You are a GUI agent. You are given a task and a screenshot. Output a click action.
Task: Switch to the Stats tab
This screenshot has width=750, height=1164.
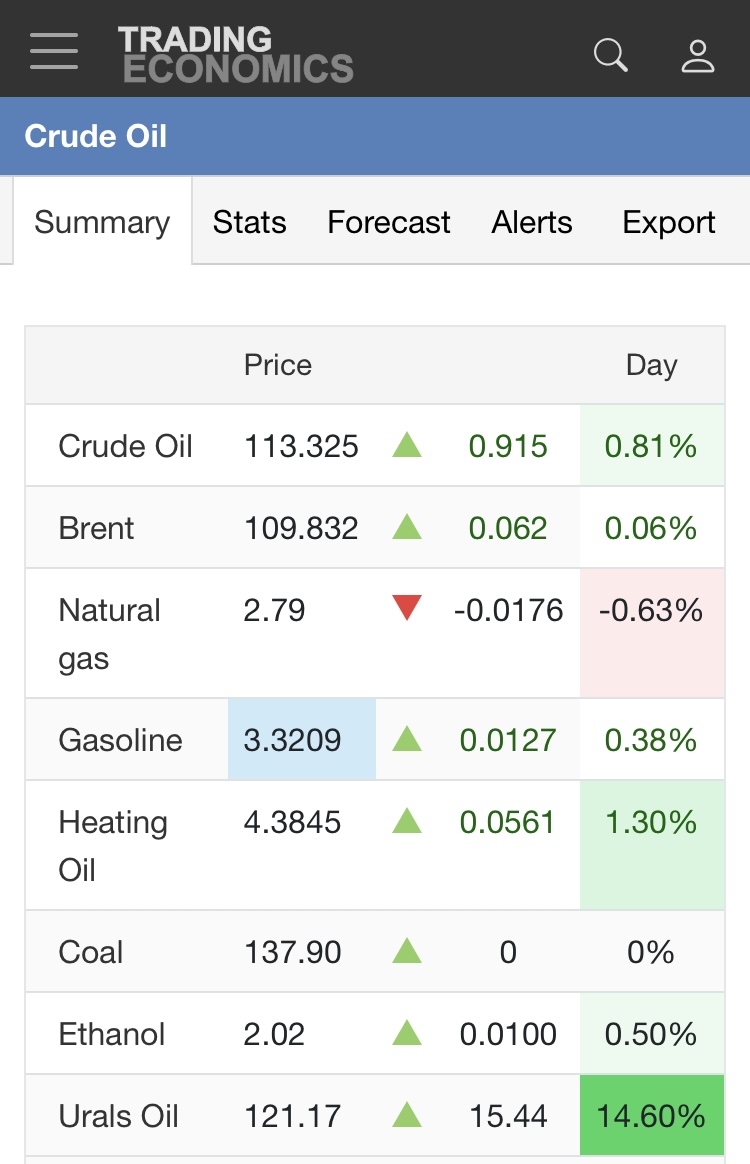point(249,222)
